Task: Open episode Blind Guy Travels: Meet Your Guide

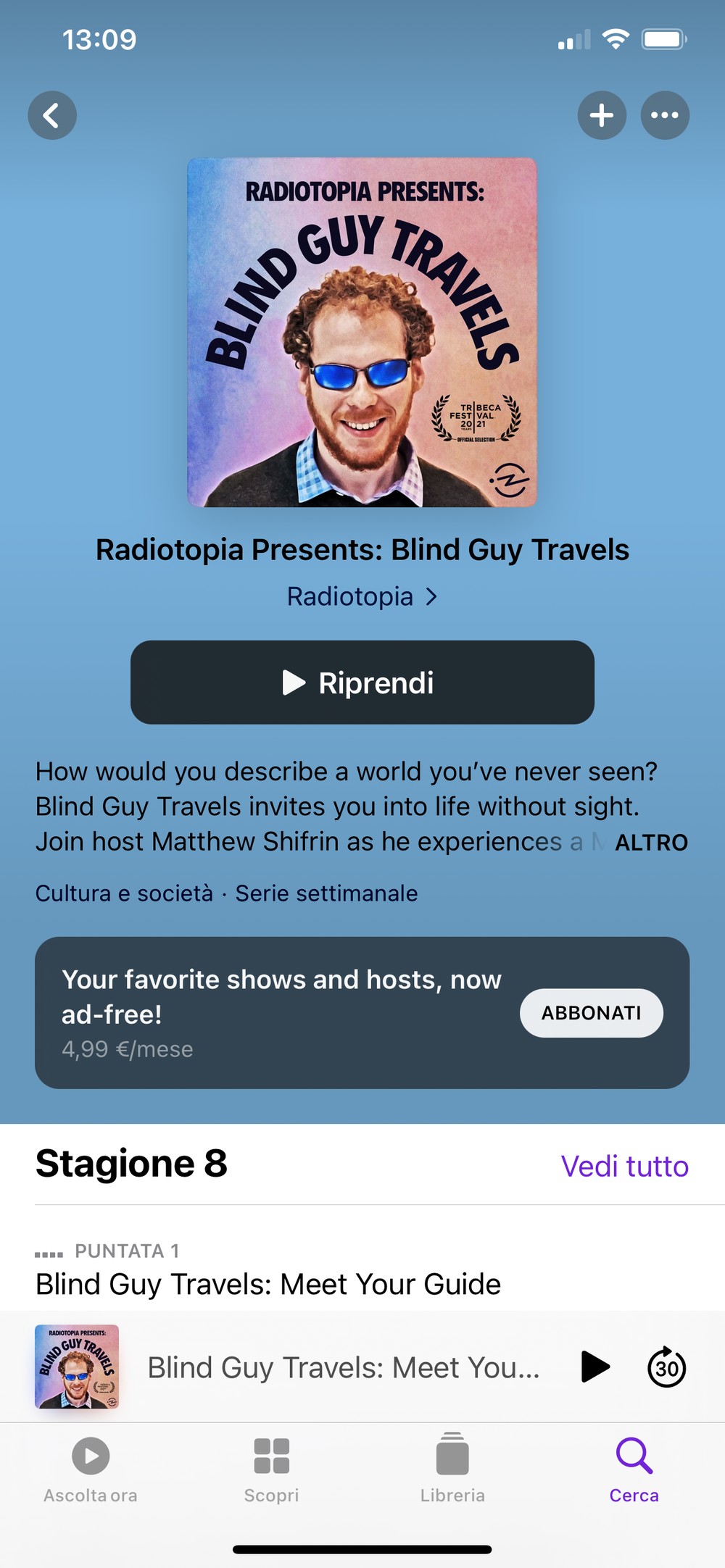Action: (x=268, y=1284)
